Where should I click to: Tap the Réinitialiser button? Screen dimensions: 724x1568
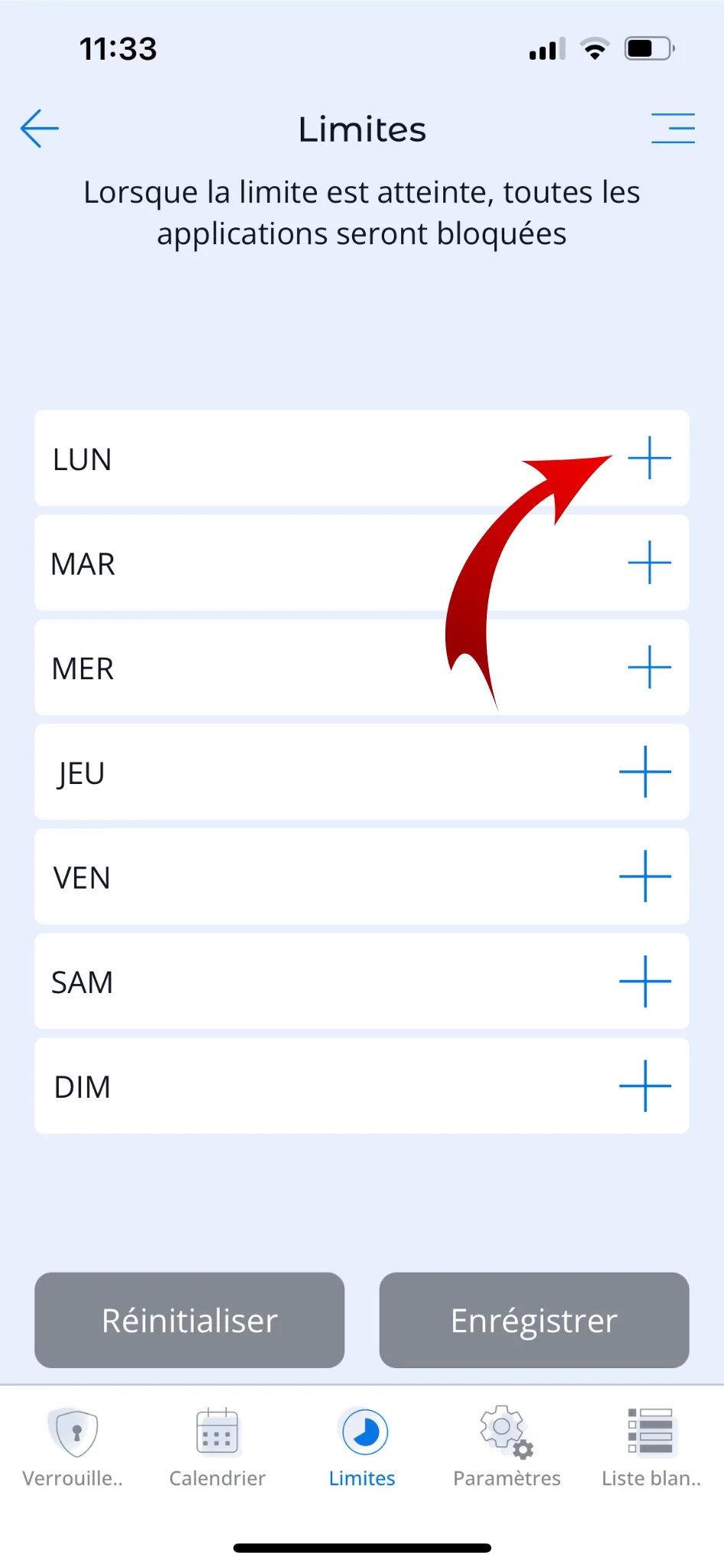pyautogui.click(x=189, y=1321)
